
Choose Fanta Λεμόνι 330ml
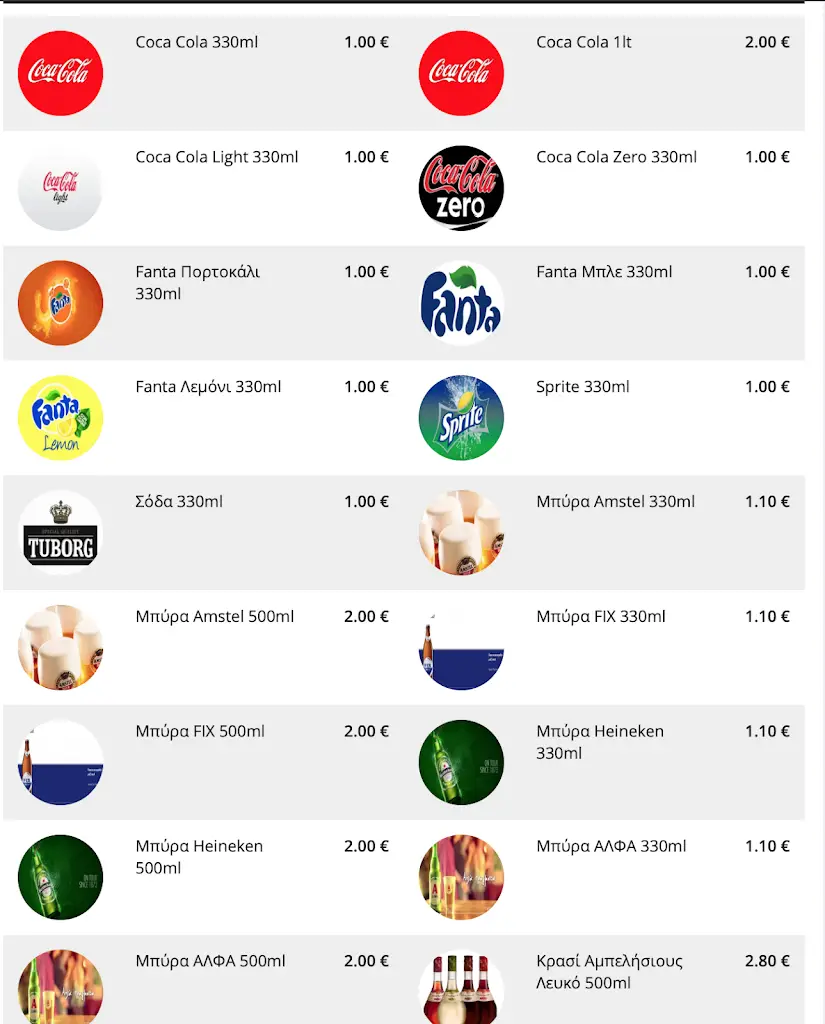pyautogui.click(x=208, y=387)
